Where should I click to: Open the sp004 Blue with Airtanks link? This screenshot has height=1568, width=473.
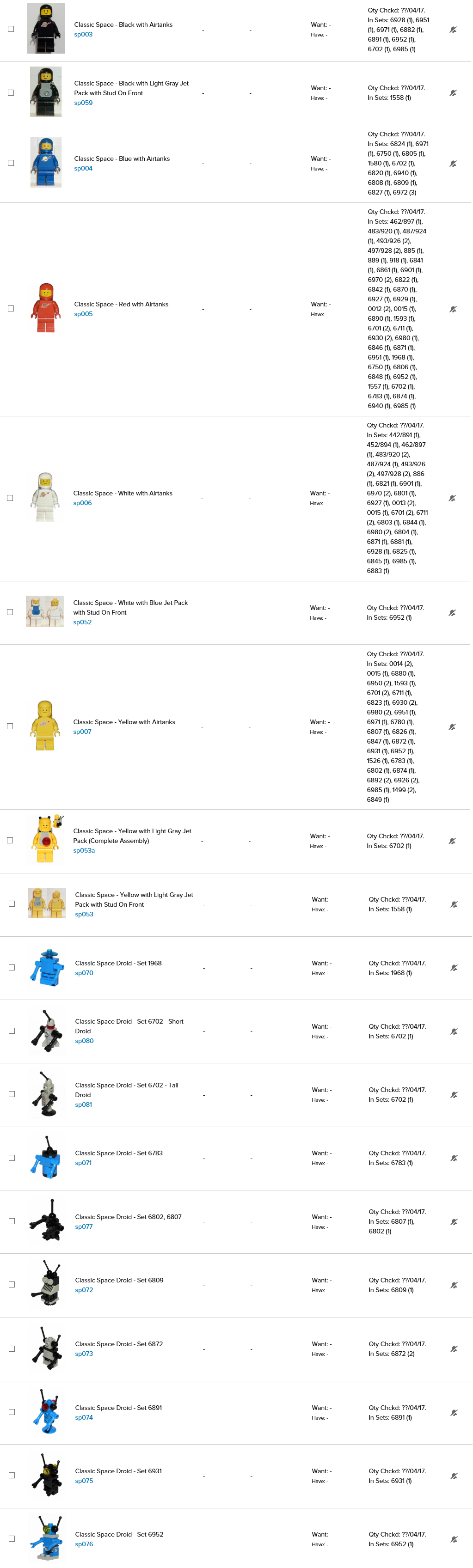pos(83,169)
